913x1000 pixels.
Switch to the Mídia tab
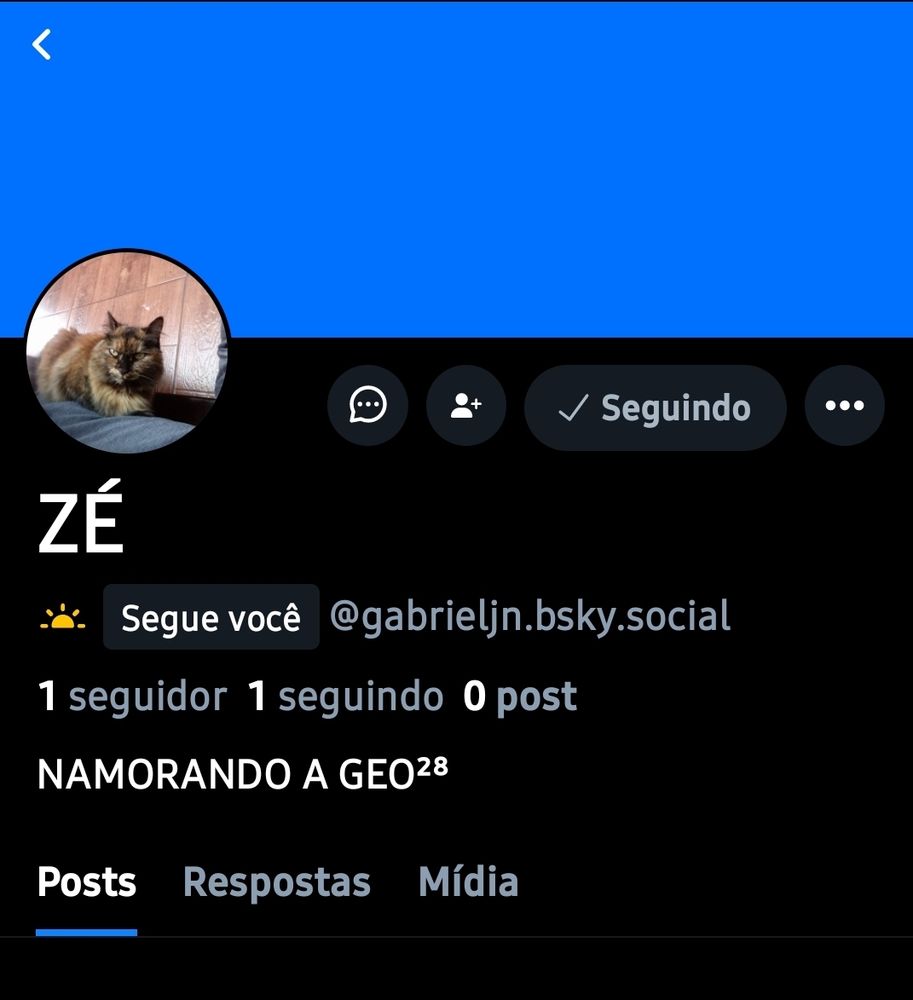[468, 883]
